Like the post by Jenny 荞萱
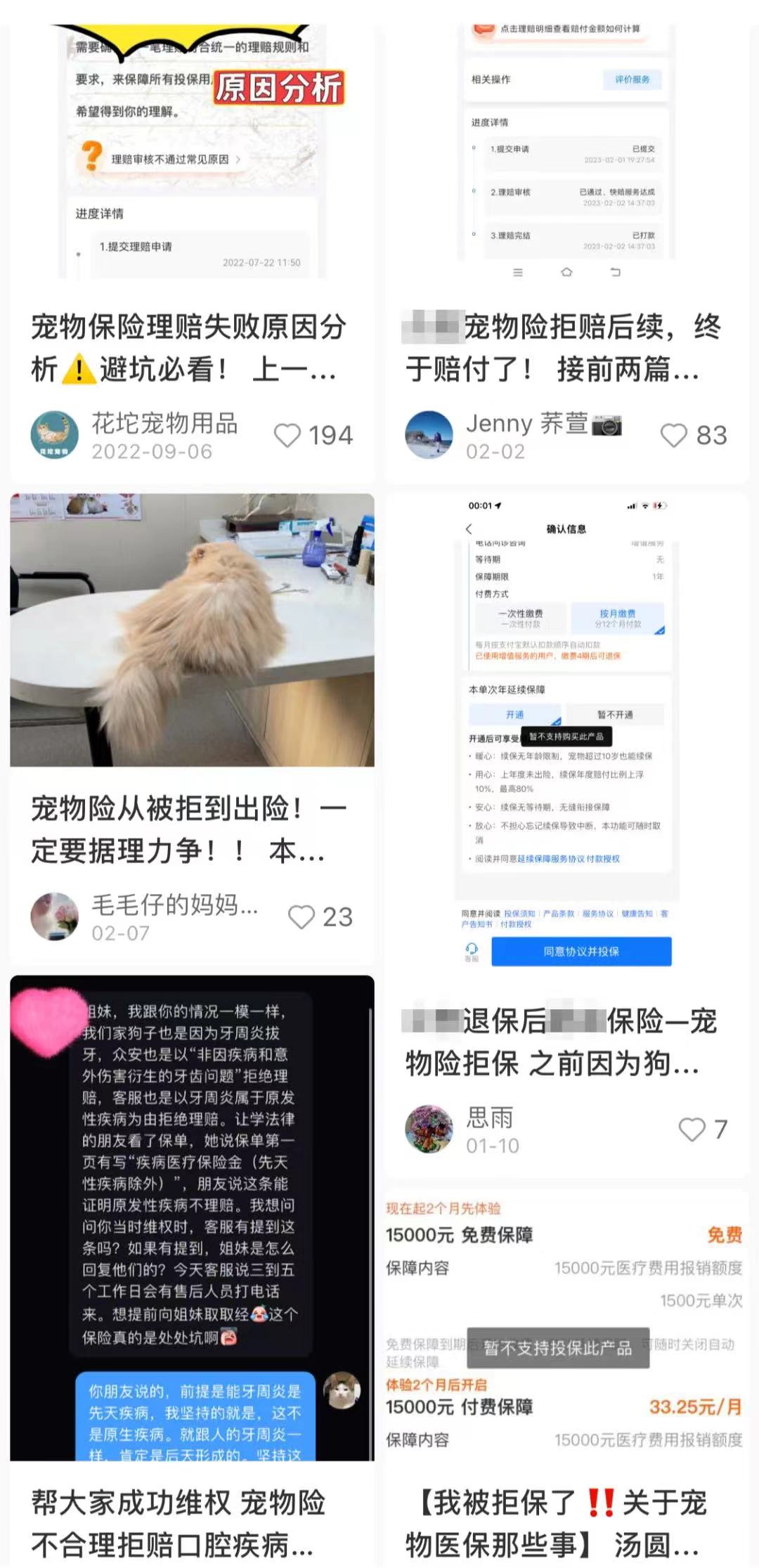Viewport: 759px width, 1568px height. click(673, 435)
